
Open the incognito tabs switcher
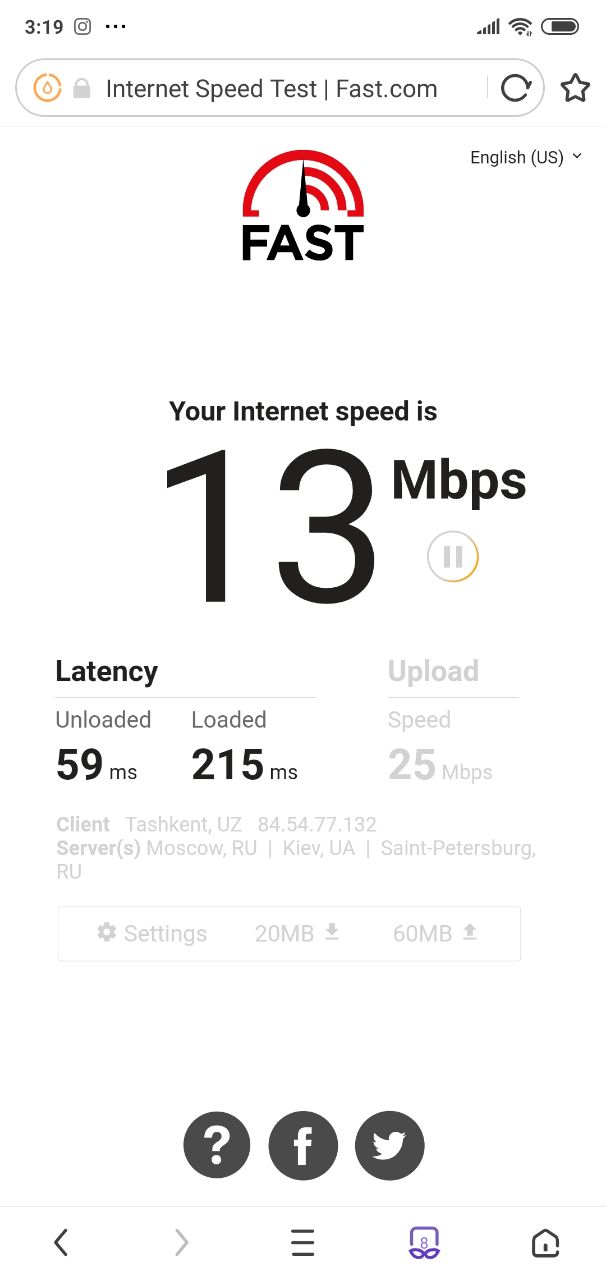click(x=424, y=1243)
